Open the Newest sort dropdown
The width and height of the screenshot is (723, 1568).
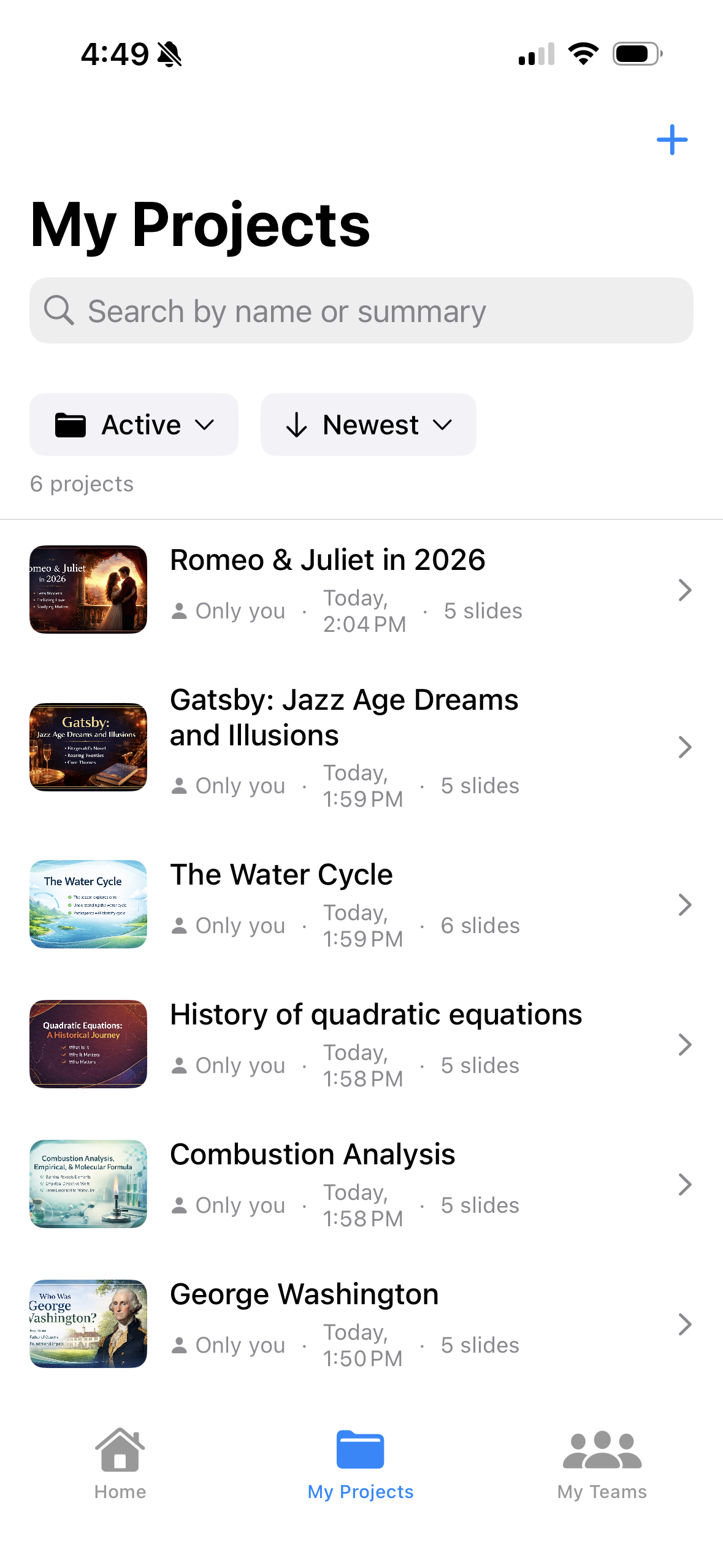click(368, 425)
